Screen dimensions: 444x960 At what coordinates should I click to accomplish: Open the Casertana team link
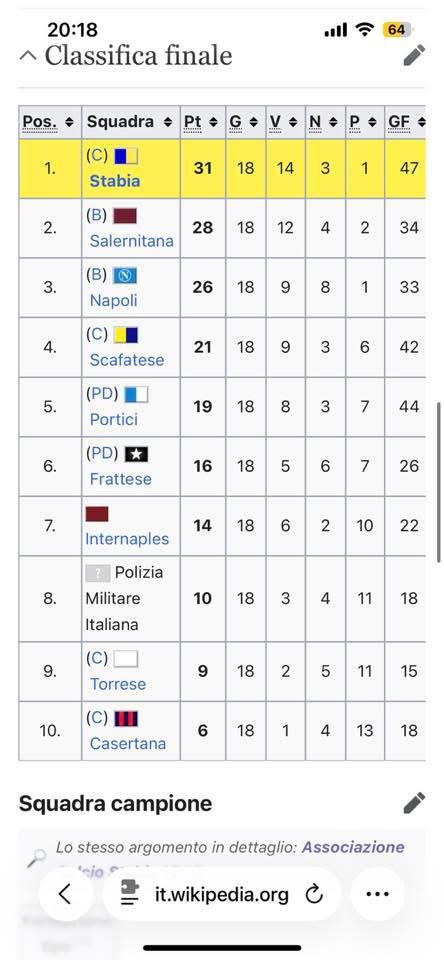[x=128, y=743]
